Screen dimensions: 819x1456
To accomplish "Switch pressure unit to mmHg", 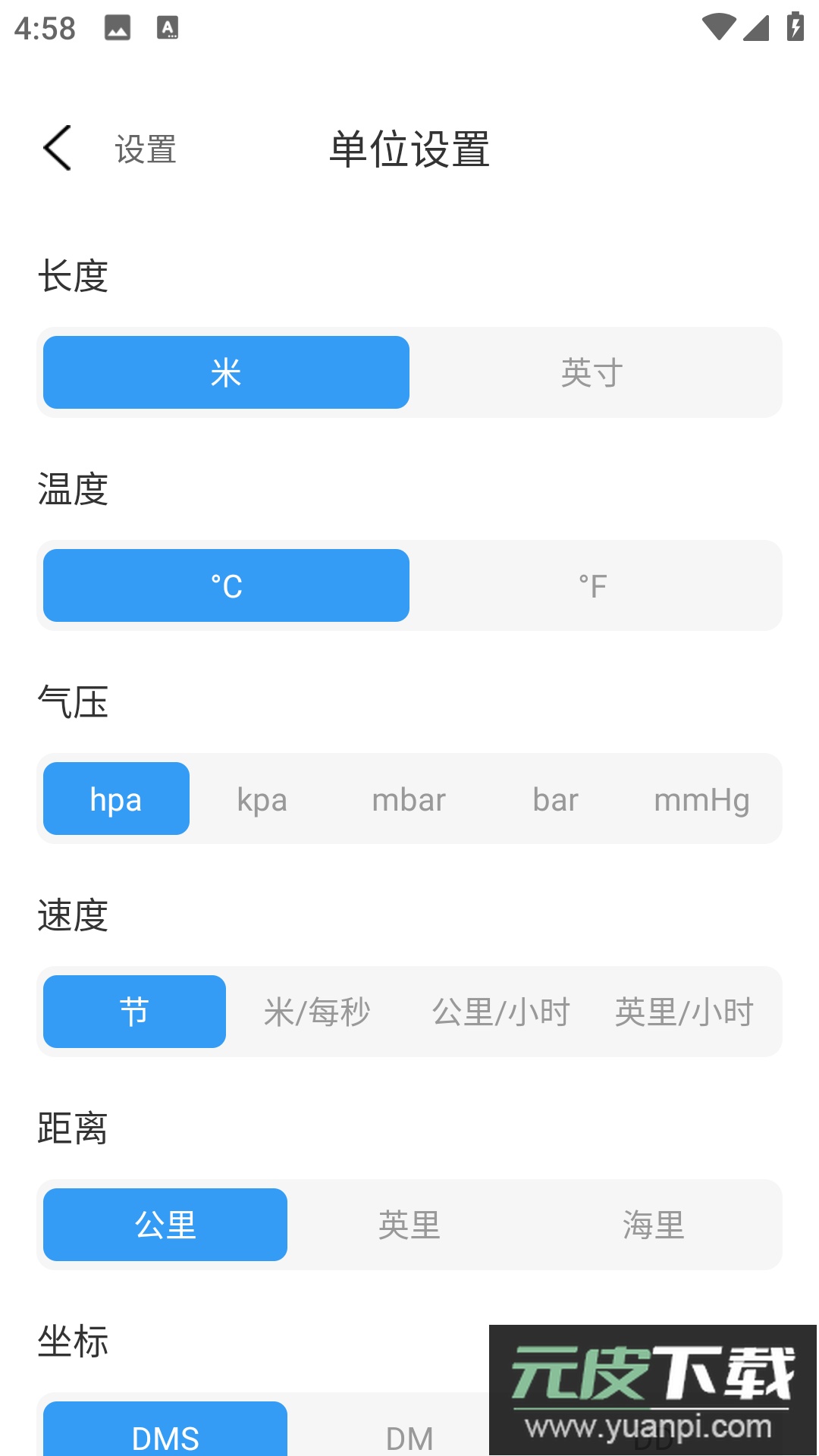I will coord(701,799).
